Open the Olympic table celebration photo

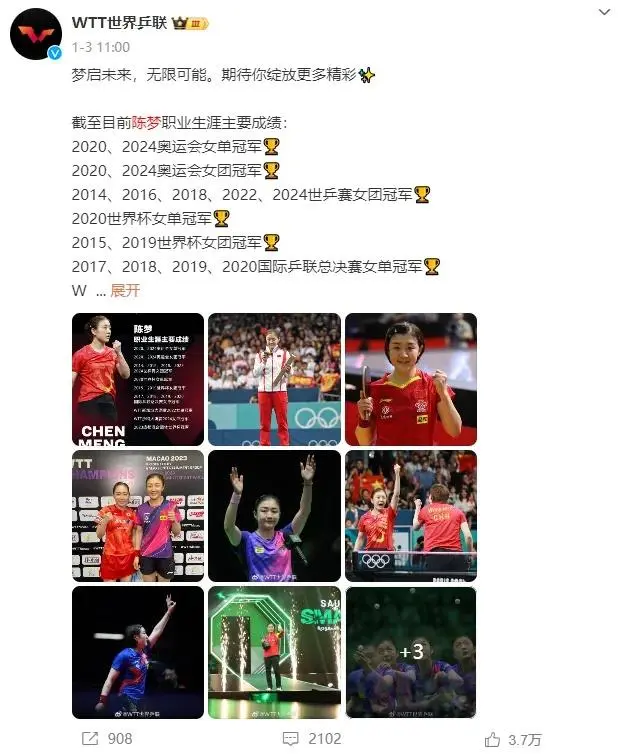[410, 516]
